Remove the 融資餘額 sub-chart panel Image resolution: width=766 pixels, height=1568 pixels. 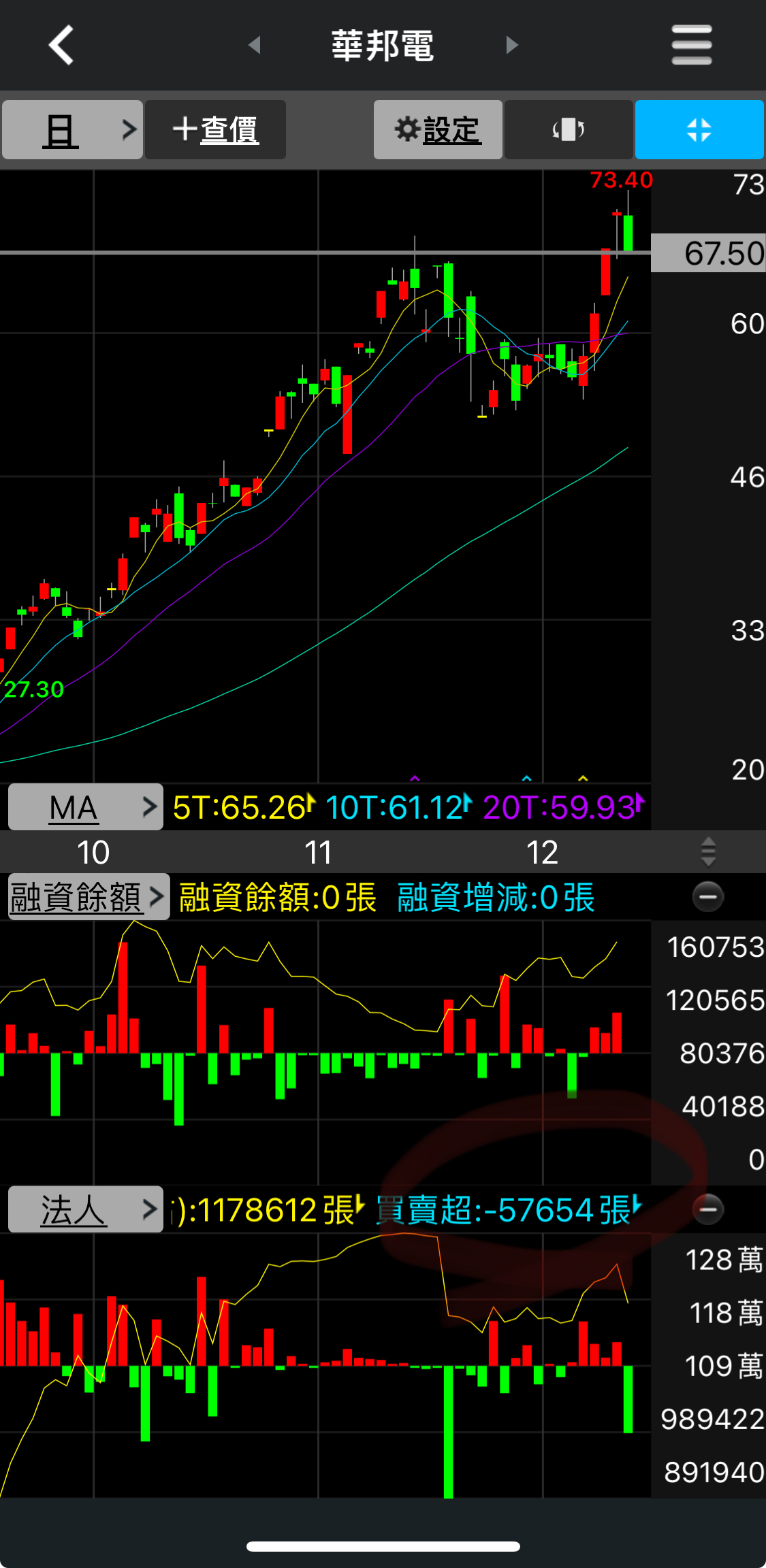[707, 896]
